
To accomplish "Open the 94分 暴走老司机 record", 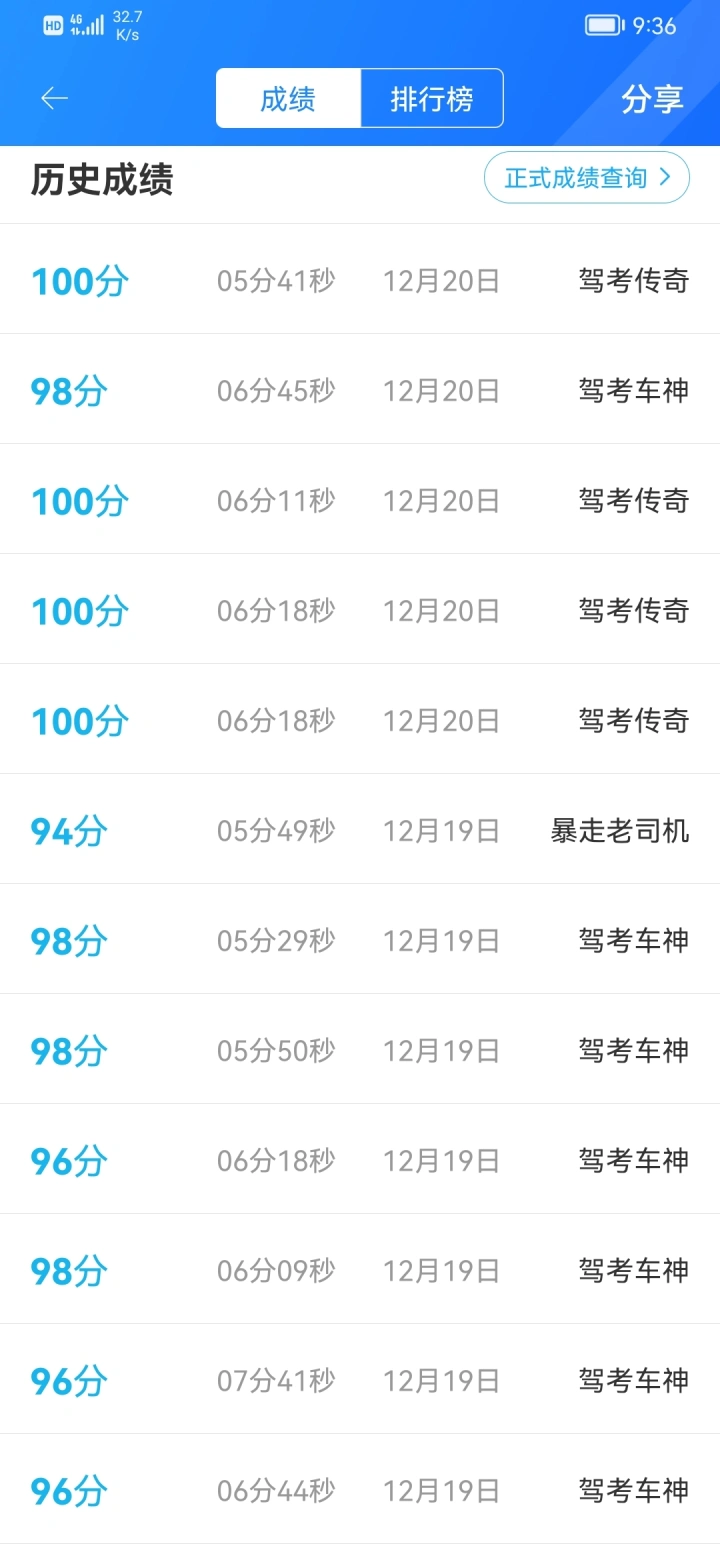I will [x=360, y=830].
